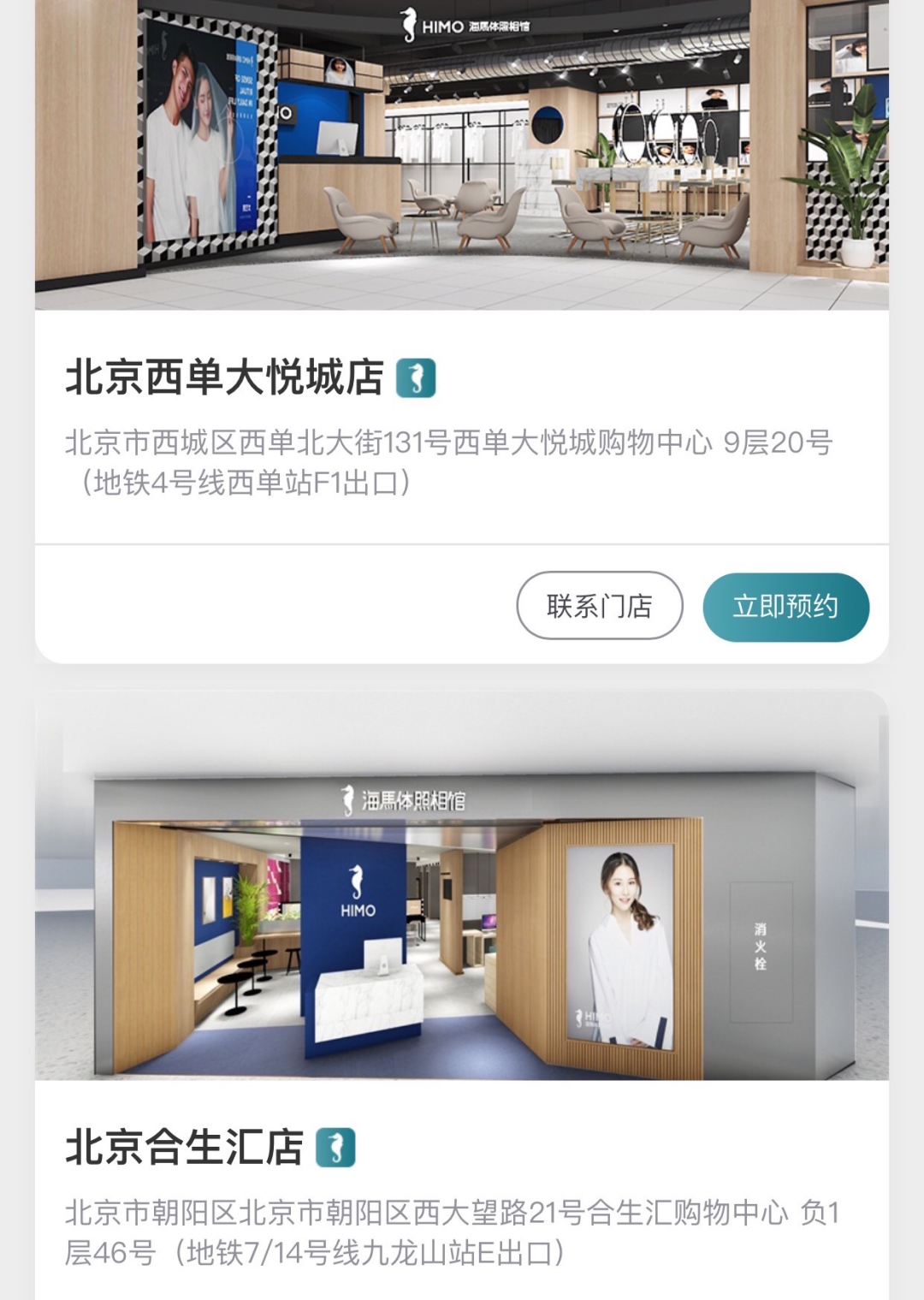This screenshot has width=924, height=1300.
Task: Open the 北京西单大悦城店 store card
Action: point(224,377)
